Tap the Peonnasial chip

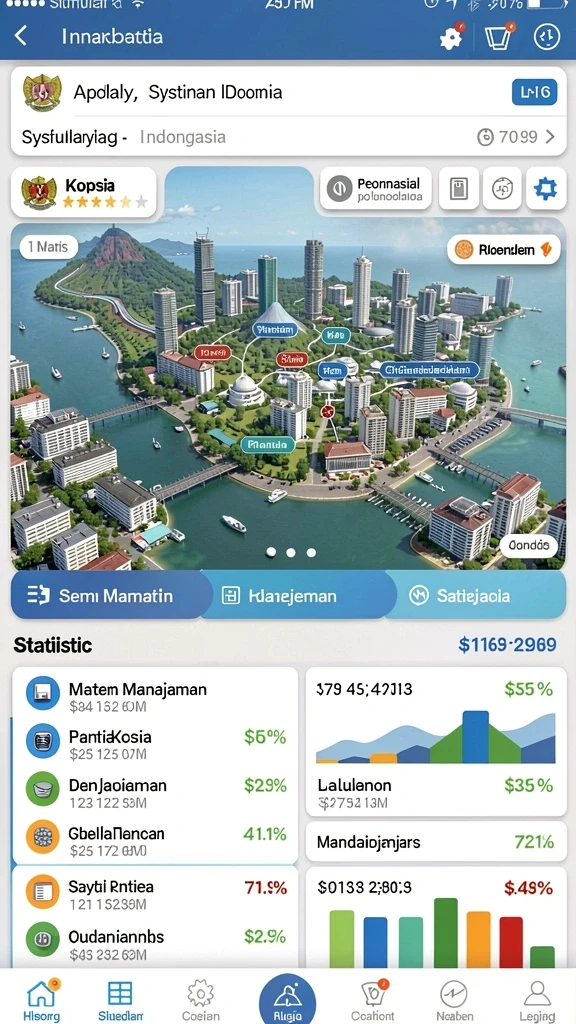click(x=376, y=189)
